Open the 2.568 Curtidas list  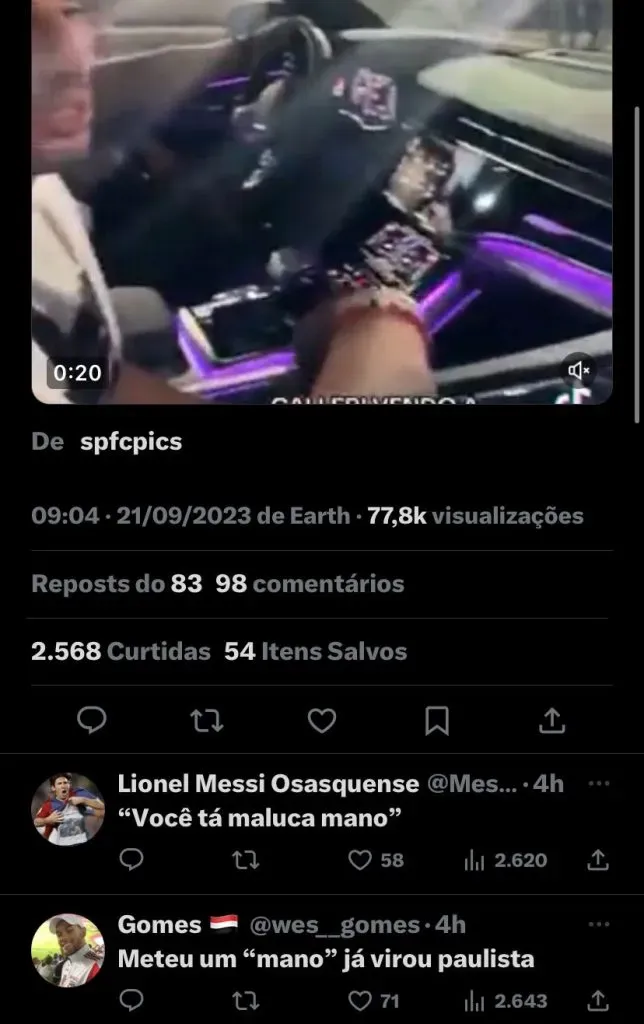pyautogui.click(x=121, y=652)
